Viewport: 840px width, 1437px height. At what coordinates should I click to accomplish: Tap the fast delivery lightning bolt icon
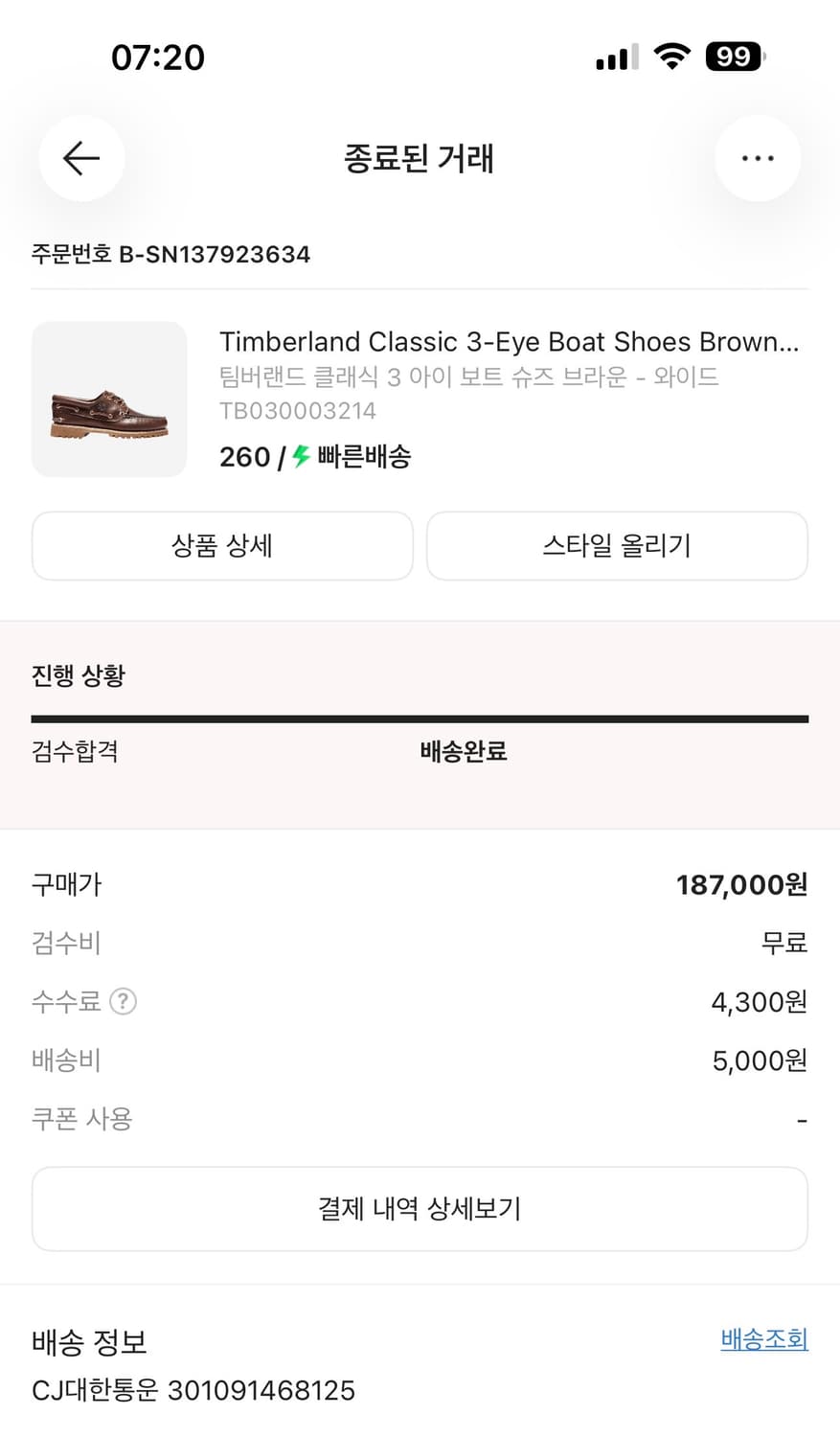pyautogui.click(x=299, y=457)
